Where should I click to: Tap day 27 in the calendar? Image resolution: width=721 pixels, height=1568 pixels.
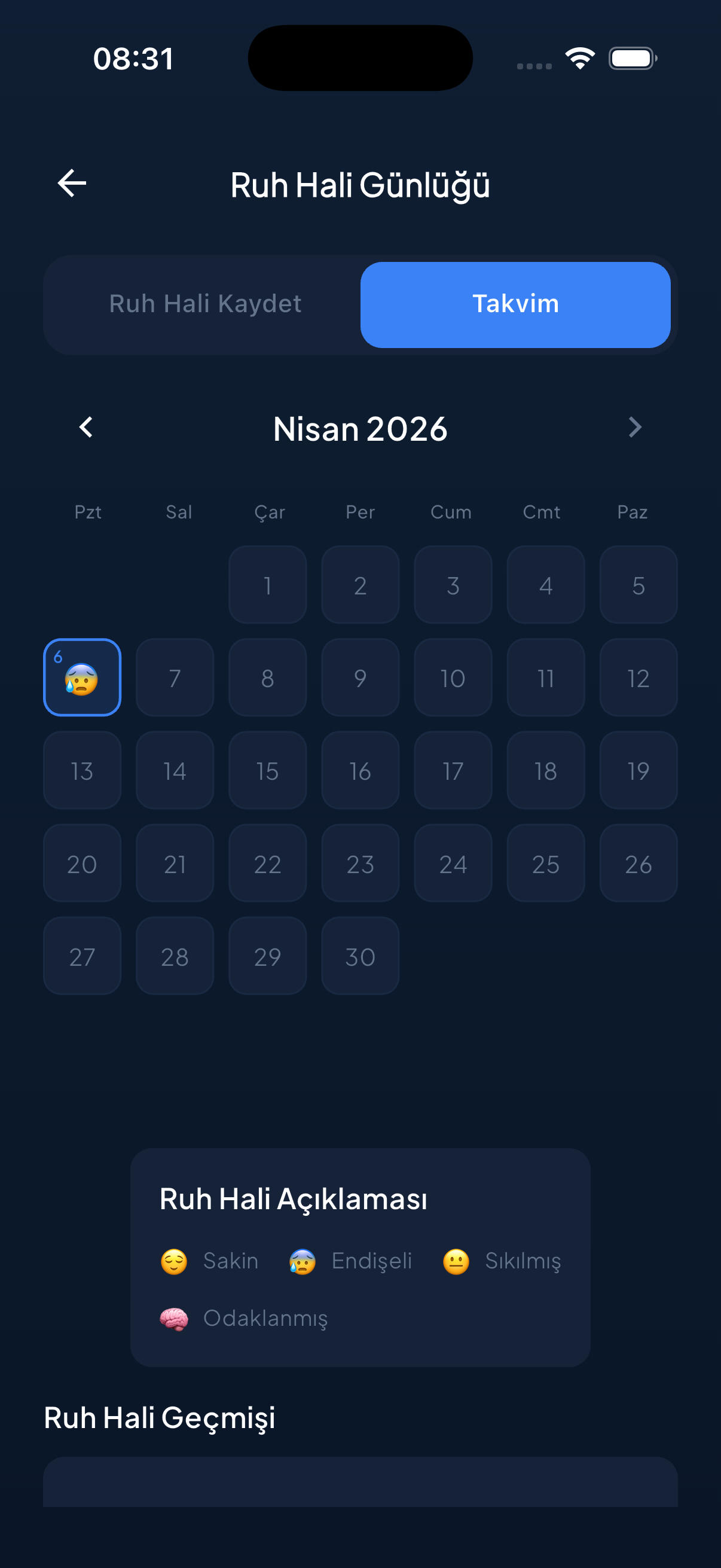82,956
